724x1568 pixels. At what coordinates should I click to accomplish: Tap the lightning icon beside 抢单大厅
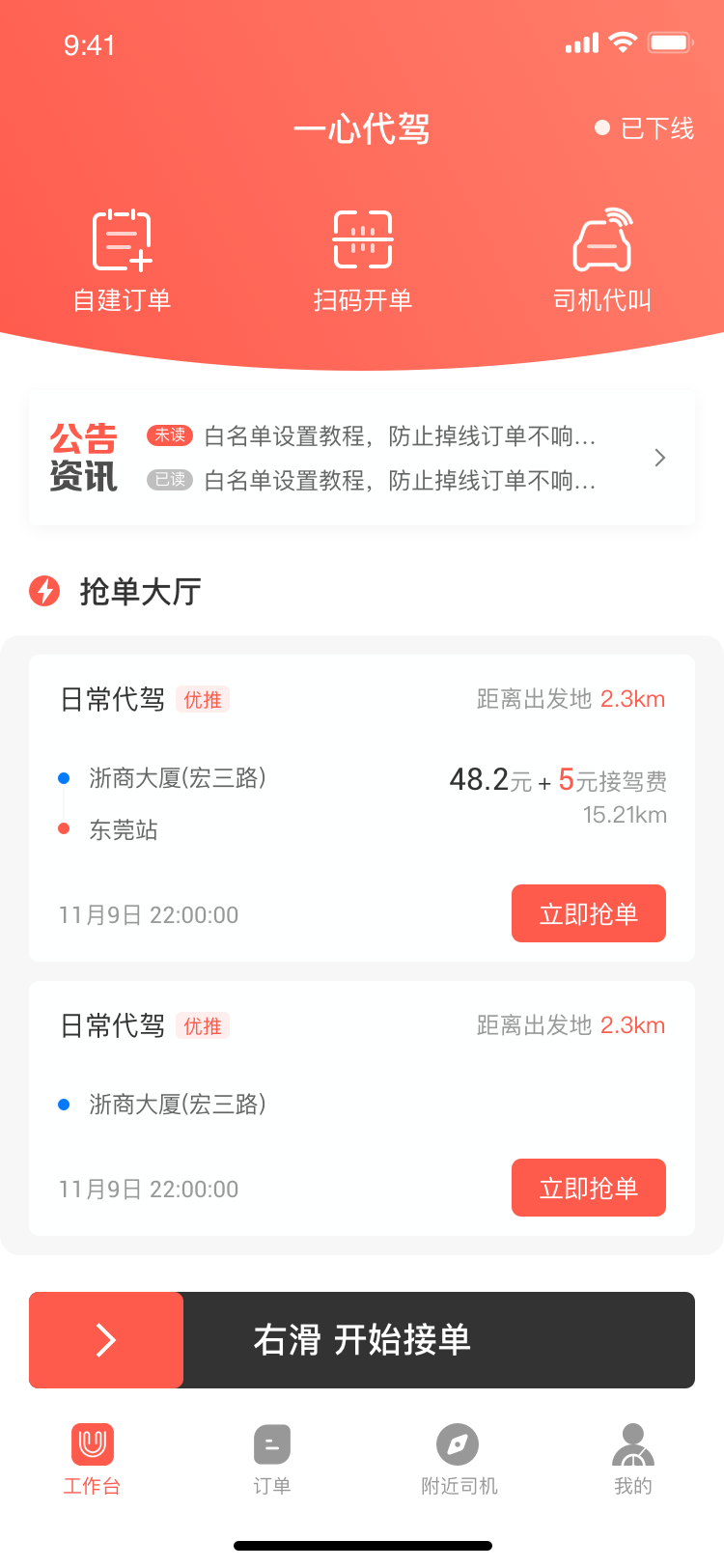[42, 591]
